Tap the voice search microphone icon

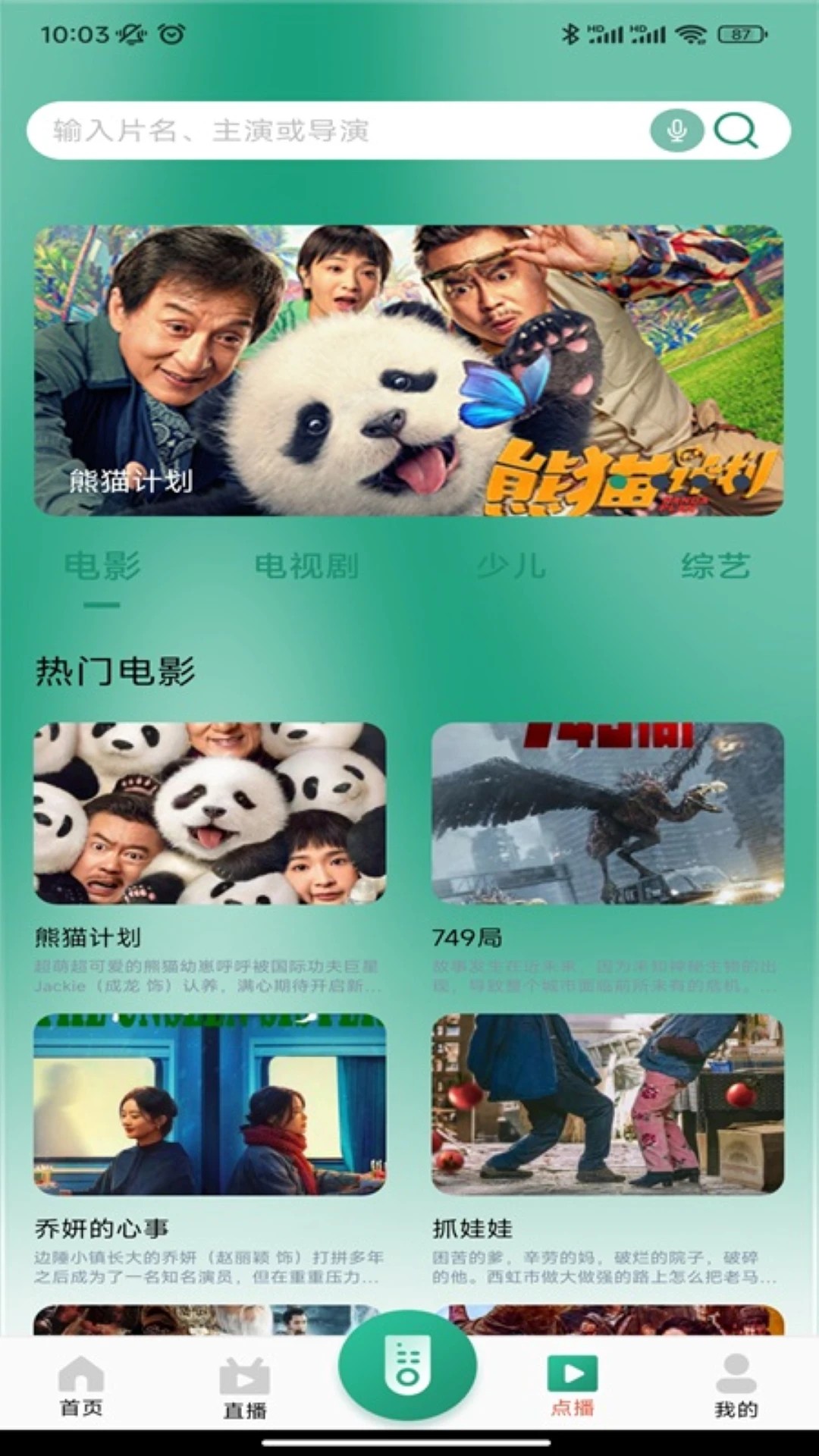tap(676, 131)
